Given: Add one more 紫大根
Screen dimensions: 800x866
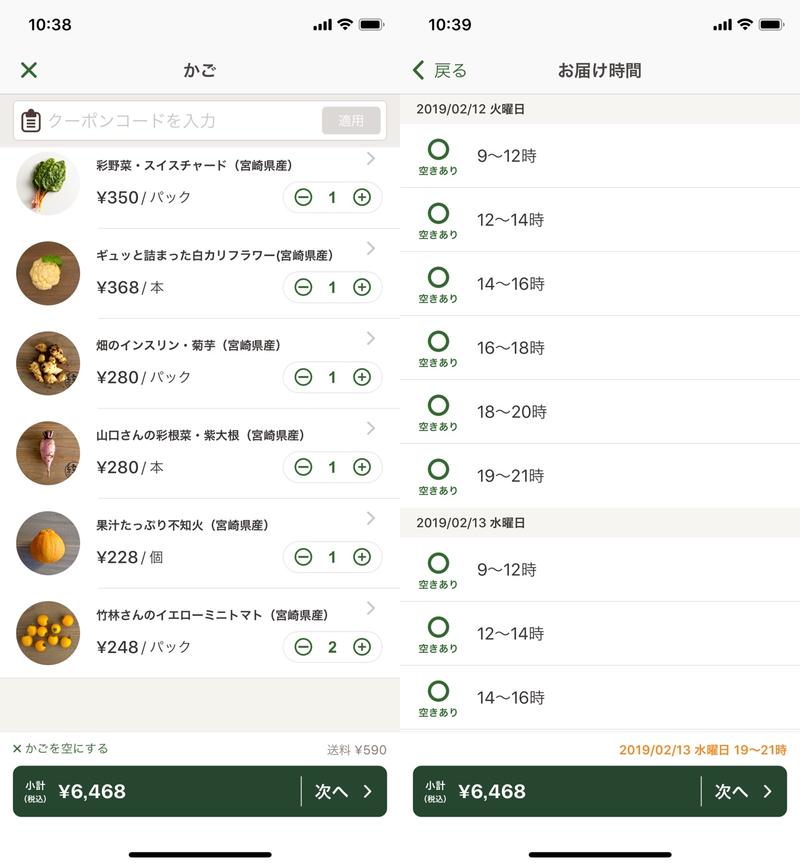Looking at the screenshot, I should click(362, 468).
